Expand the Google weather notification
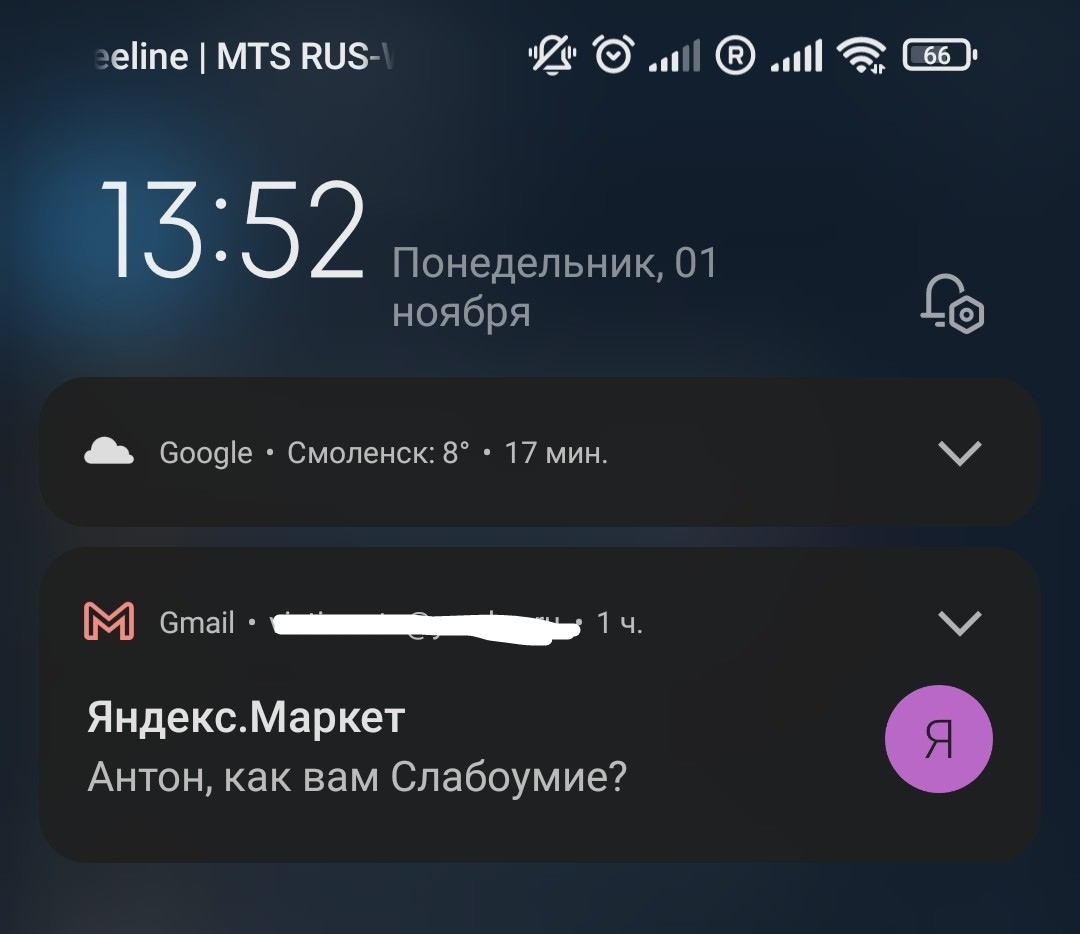This screenshot has height=934, width=1080. [x=960, y=453]
